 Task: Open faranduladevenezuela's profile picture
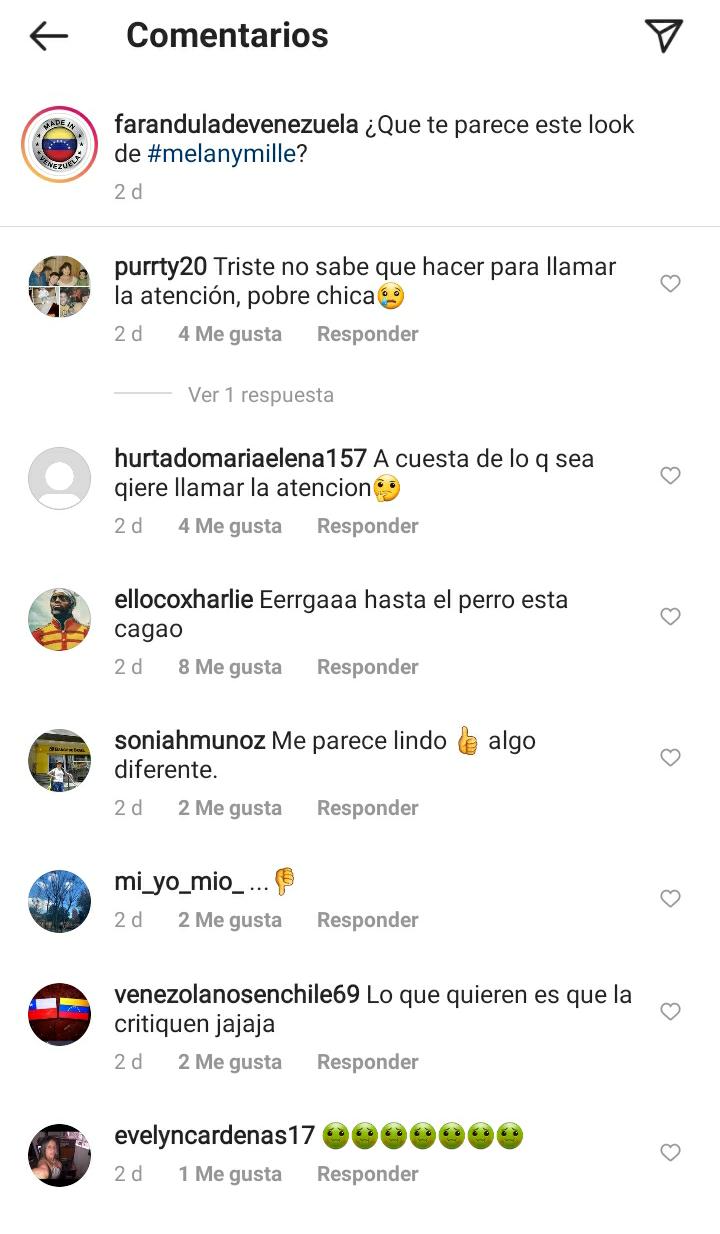click(x=59, y=145)
